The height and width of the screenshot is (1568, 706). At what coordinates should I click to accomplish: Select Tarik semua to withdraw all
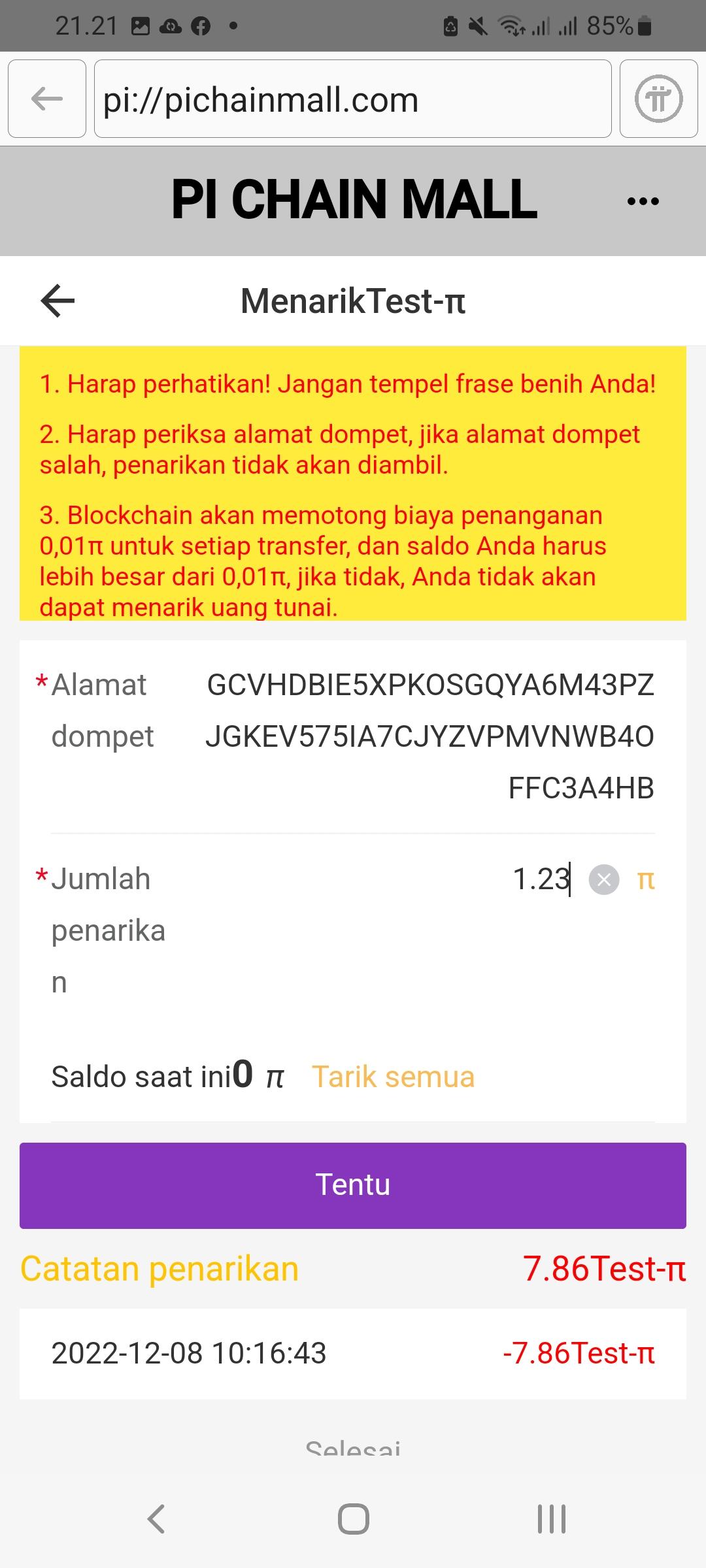click(x=393, y=1077)
